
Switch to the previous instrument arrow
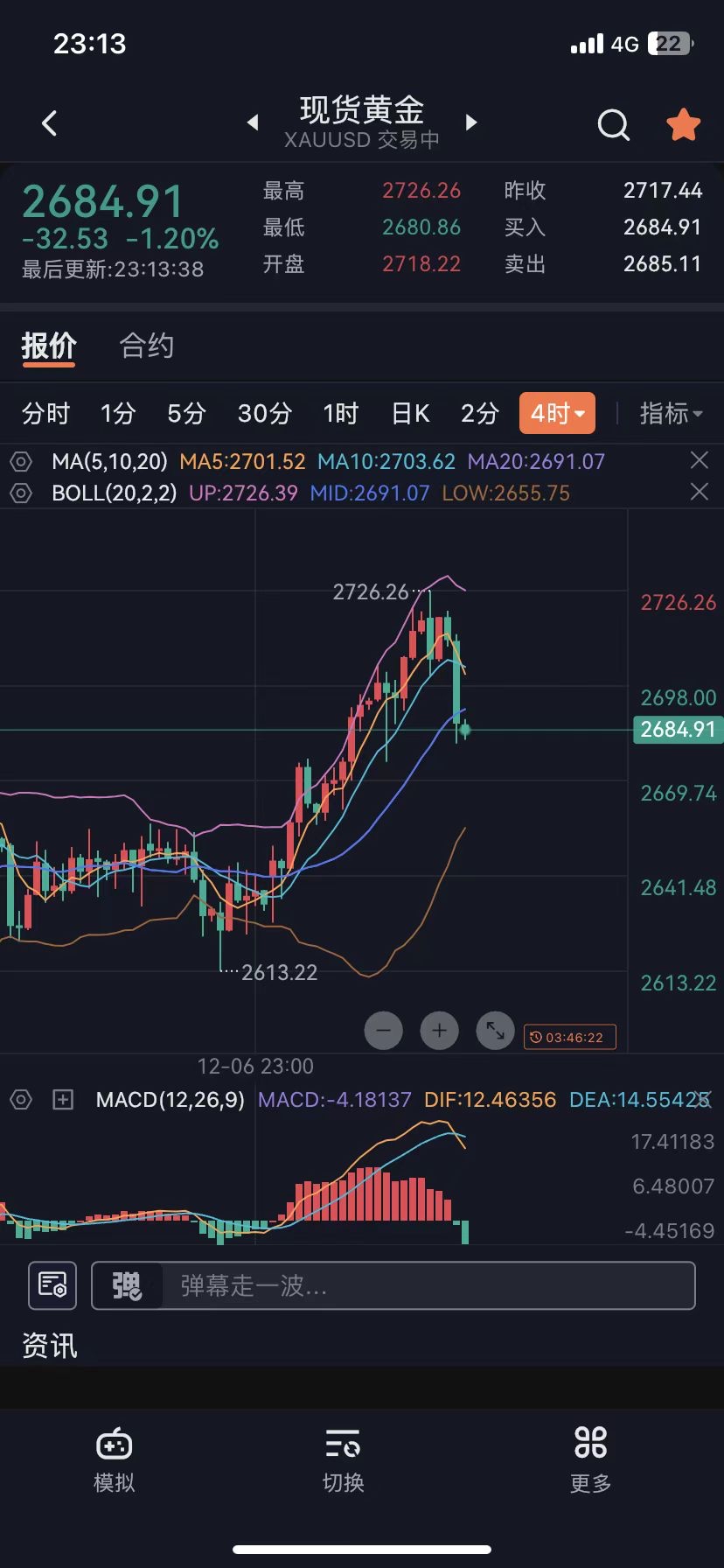point(253,122)
